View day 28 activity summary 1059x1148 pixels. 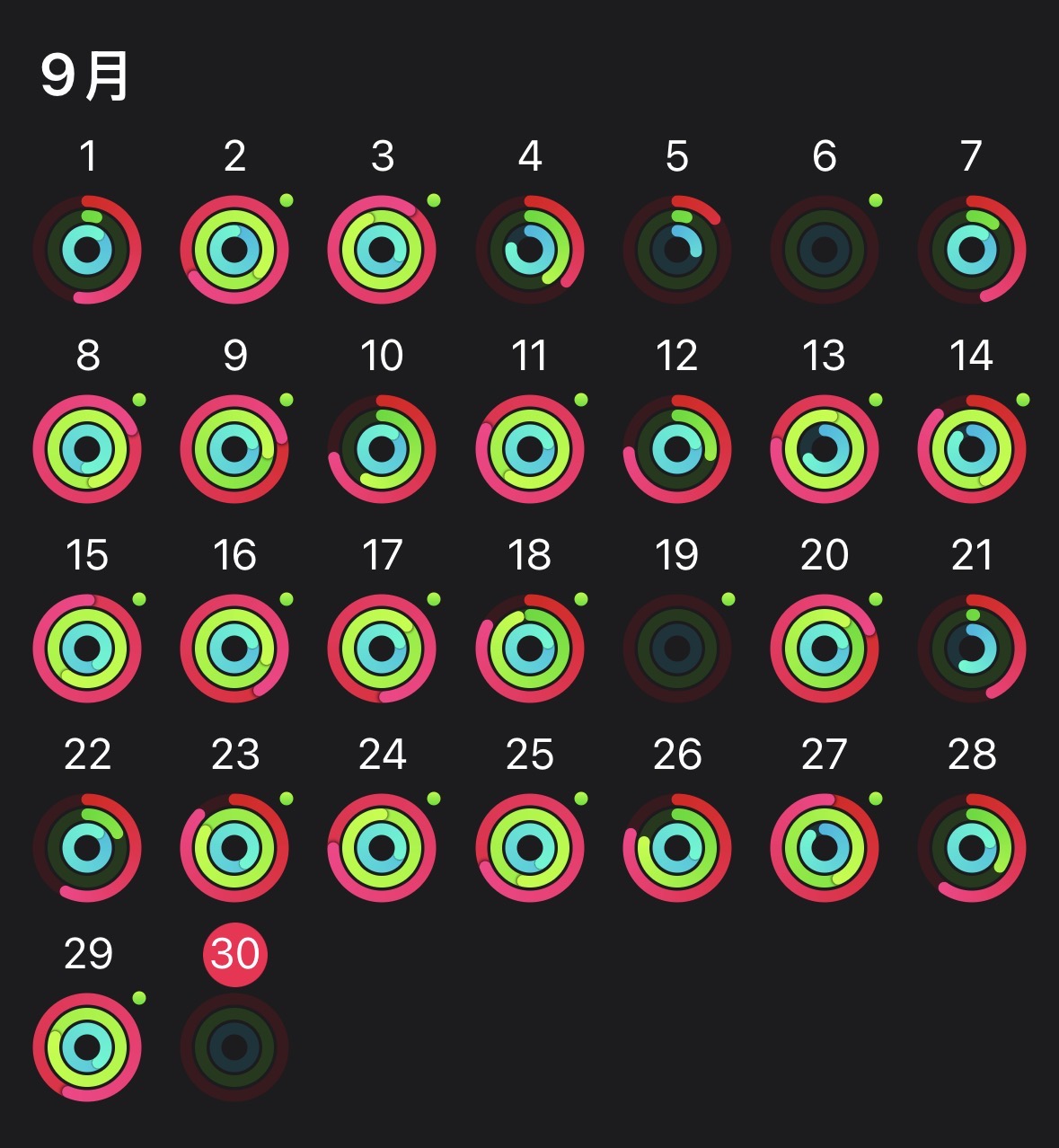click(971, 848)
